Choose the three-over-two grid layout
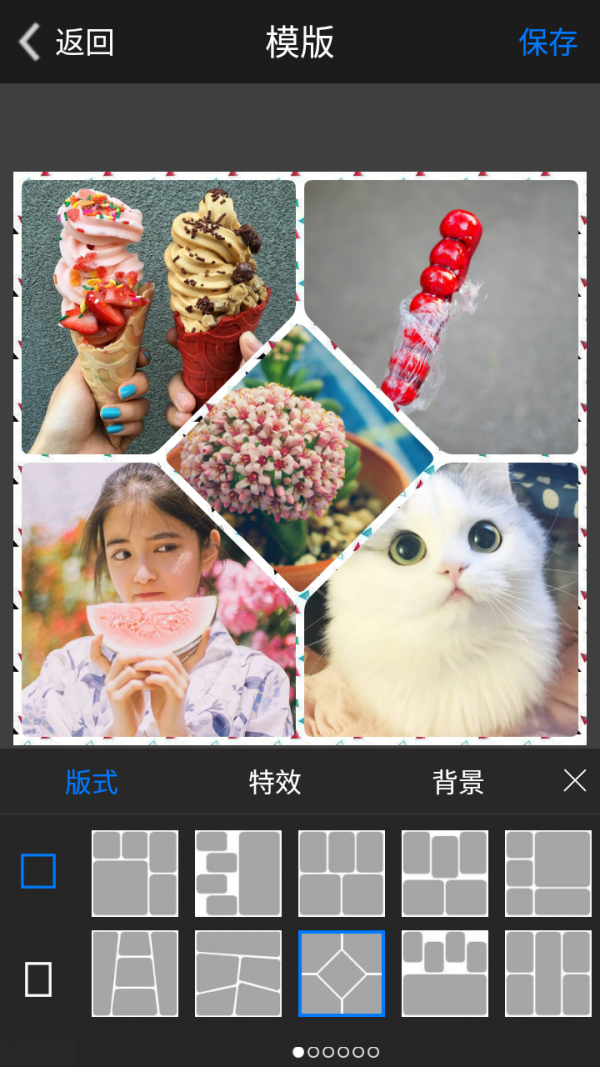This screenshot has width=600, height=1067. tap(341, 873)
